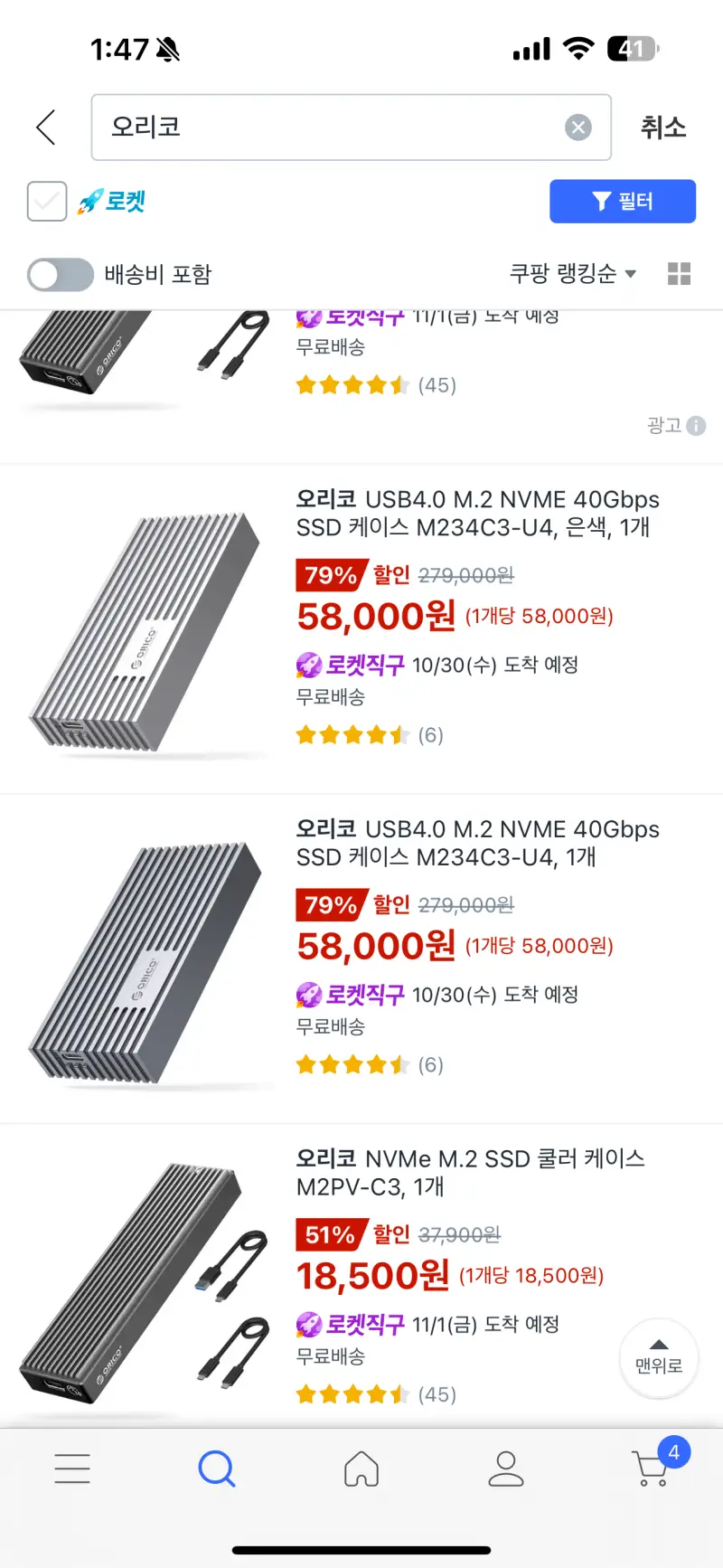The height and width of the screenshot is (1568, 723).
Task: Open the 필터 panel
Action: point(623,201)
